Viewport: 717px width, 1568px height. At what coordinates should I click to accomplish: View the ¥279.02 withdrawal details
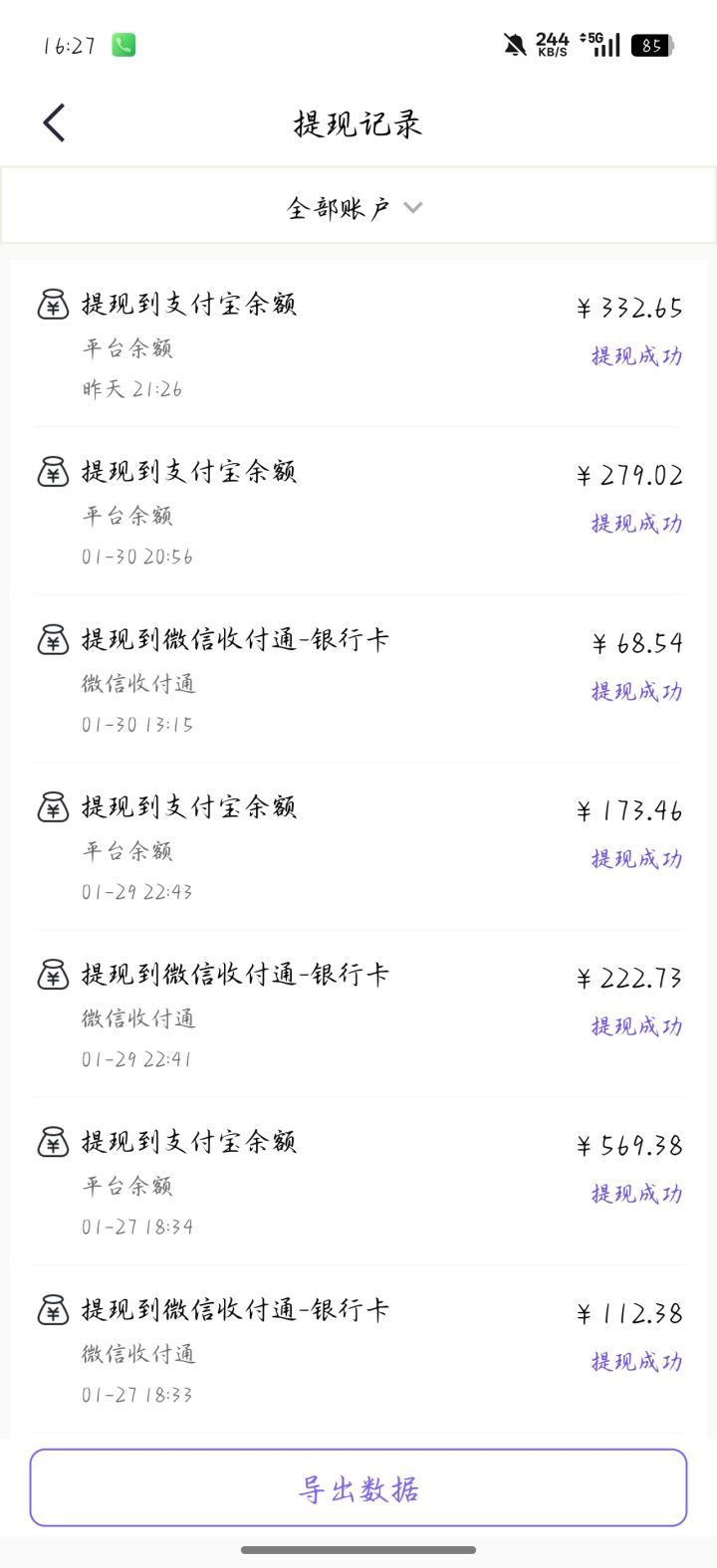358,512
